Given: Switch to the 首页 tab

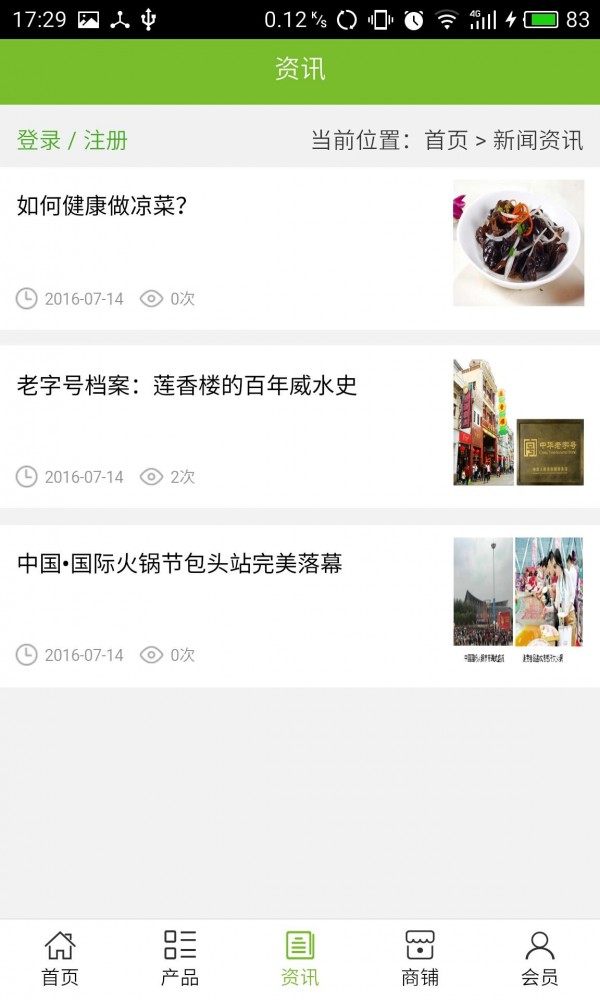Looking at the screenshot, I should 60,958.
